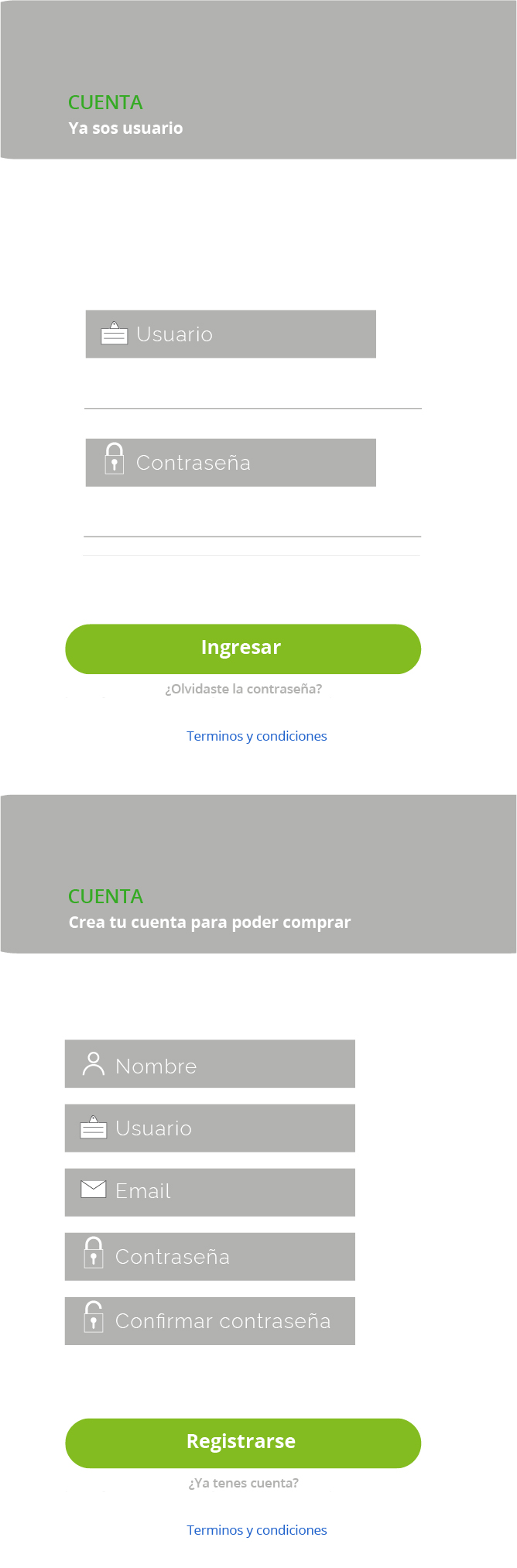Viewport: 517px width, 1568px height.
Task: Tap the green Ingresar button
Action: tap(243, 649)
